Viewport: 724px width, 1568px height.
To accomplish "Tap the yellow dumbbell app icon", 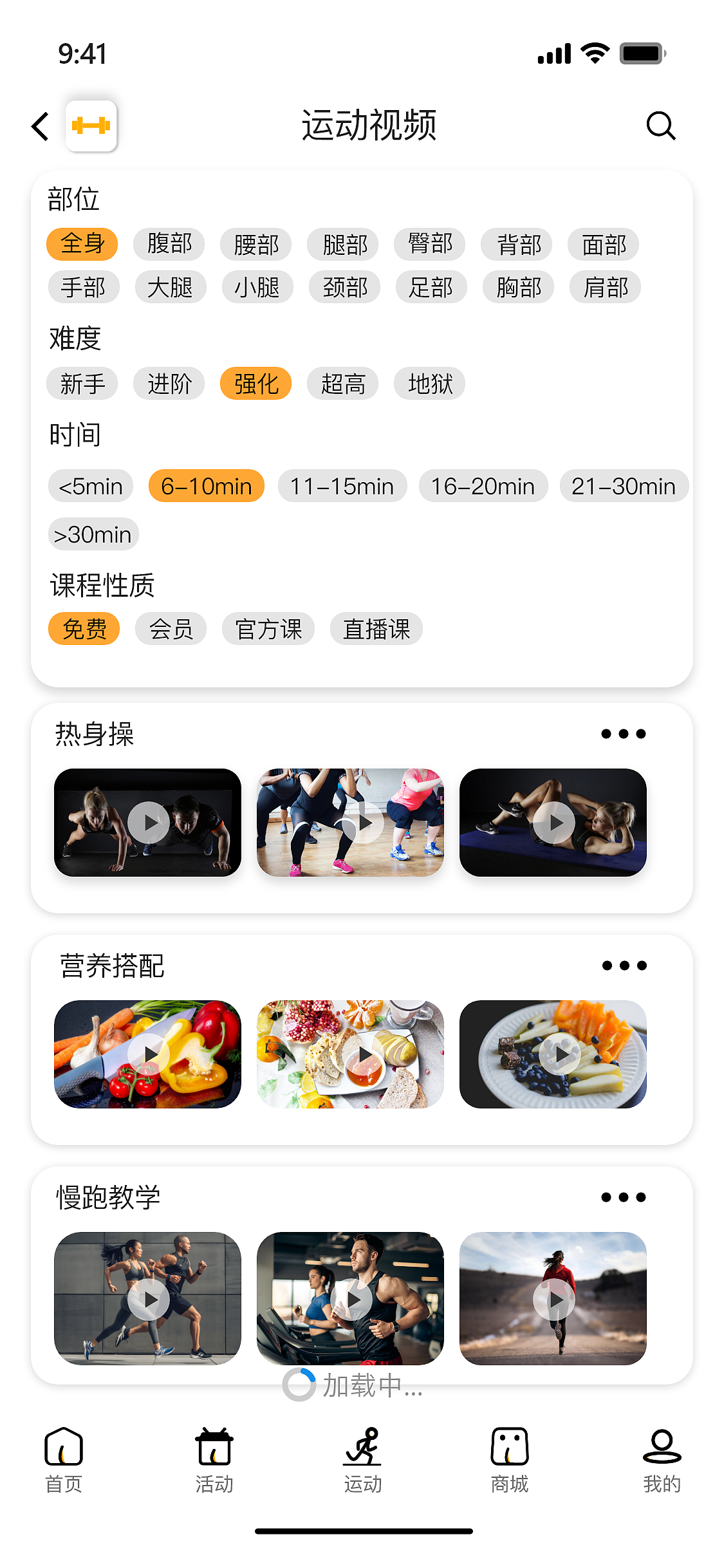I will pyautogui.click(x=91, y=126).
